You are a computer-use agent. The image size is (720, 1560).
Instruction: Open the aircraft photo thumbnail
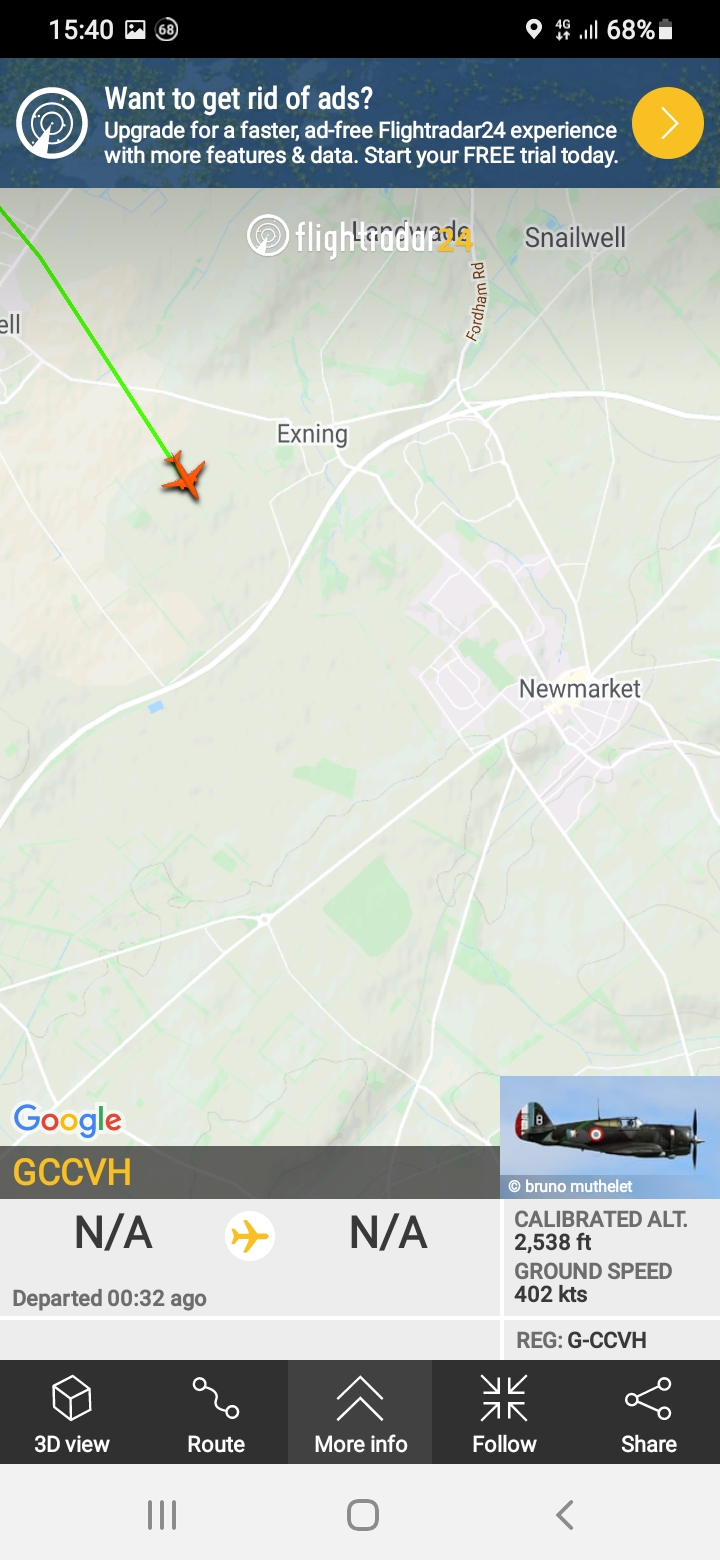pos(609,1136)
